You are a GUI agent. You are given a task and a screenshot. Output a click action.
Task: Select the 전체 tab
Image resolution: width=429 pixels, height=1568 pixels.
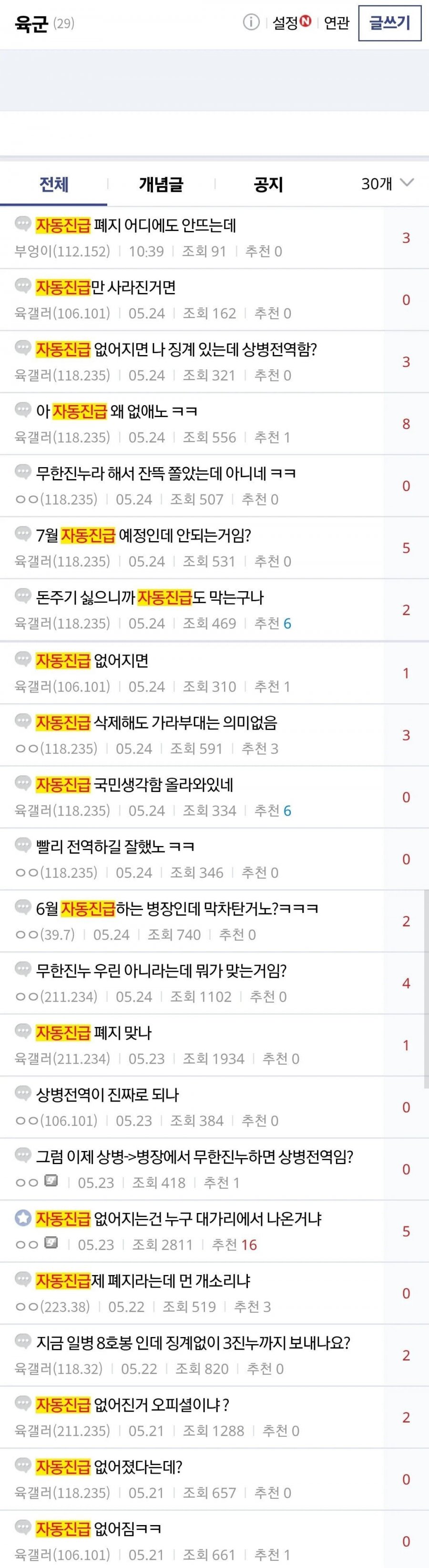53,184
